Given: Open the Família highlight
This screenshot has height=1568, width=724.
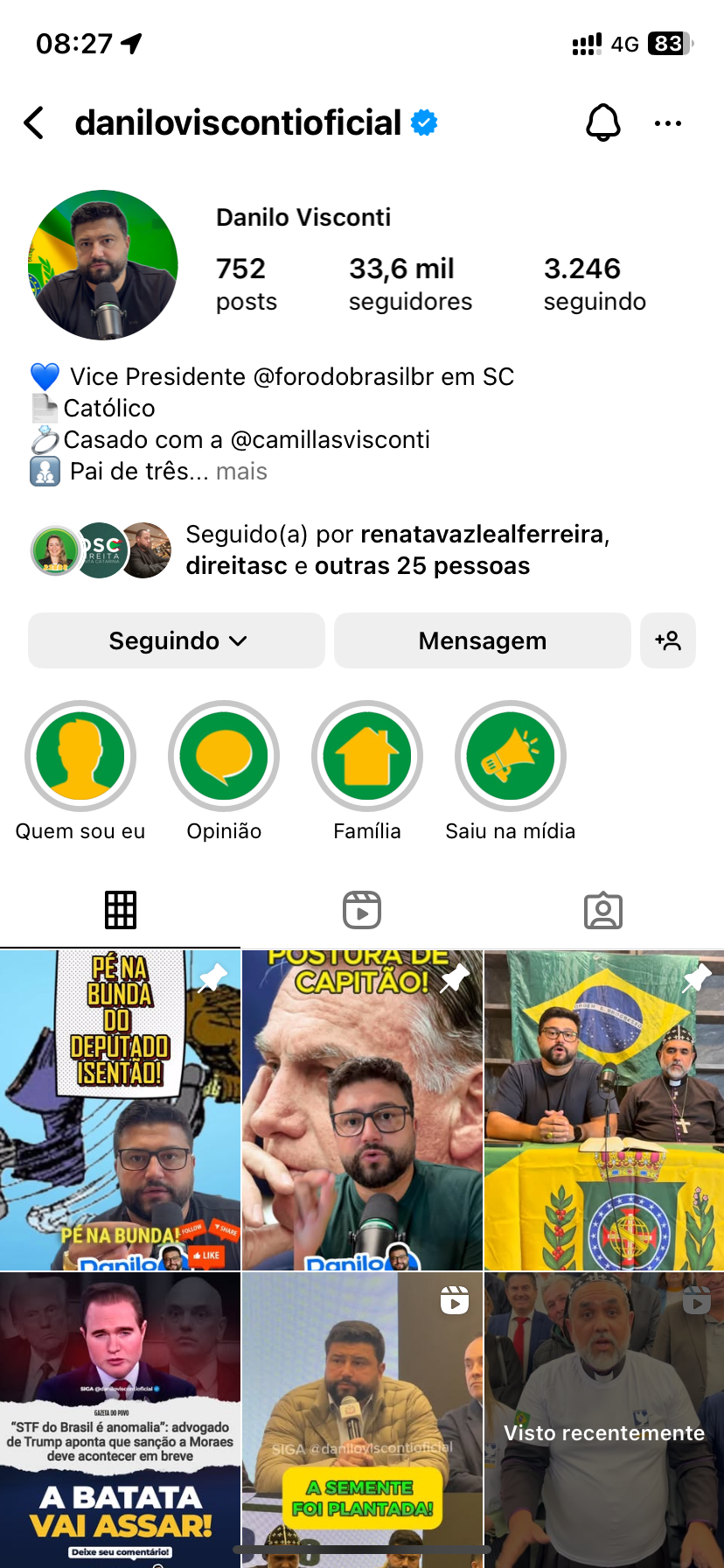Looking at the screenshot, I should 367,757.
